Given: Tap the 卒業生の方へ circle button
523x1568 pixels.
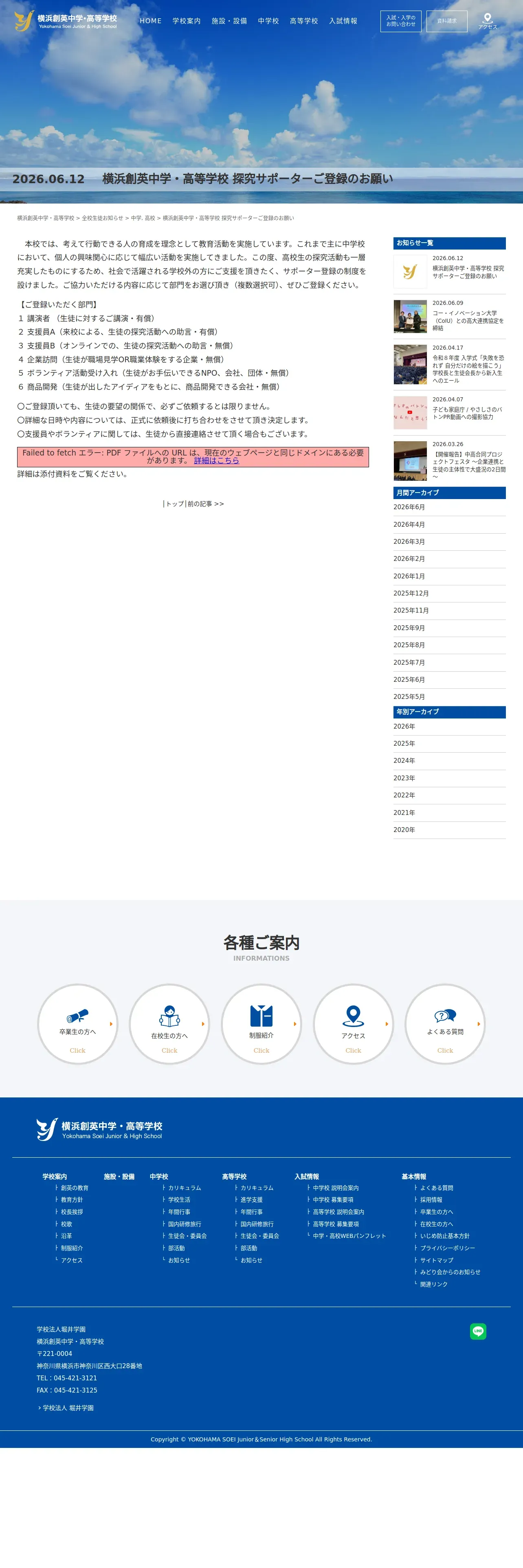Looking at the screenshot, I should point(78,1024).
